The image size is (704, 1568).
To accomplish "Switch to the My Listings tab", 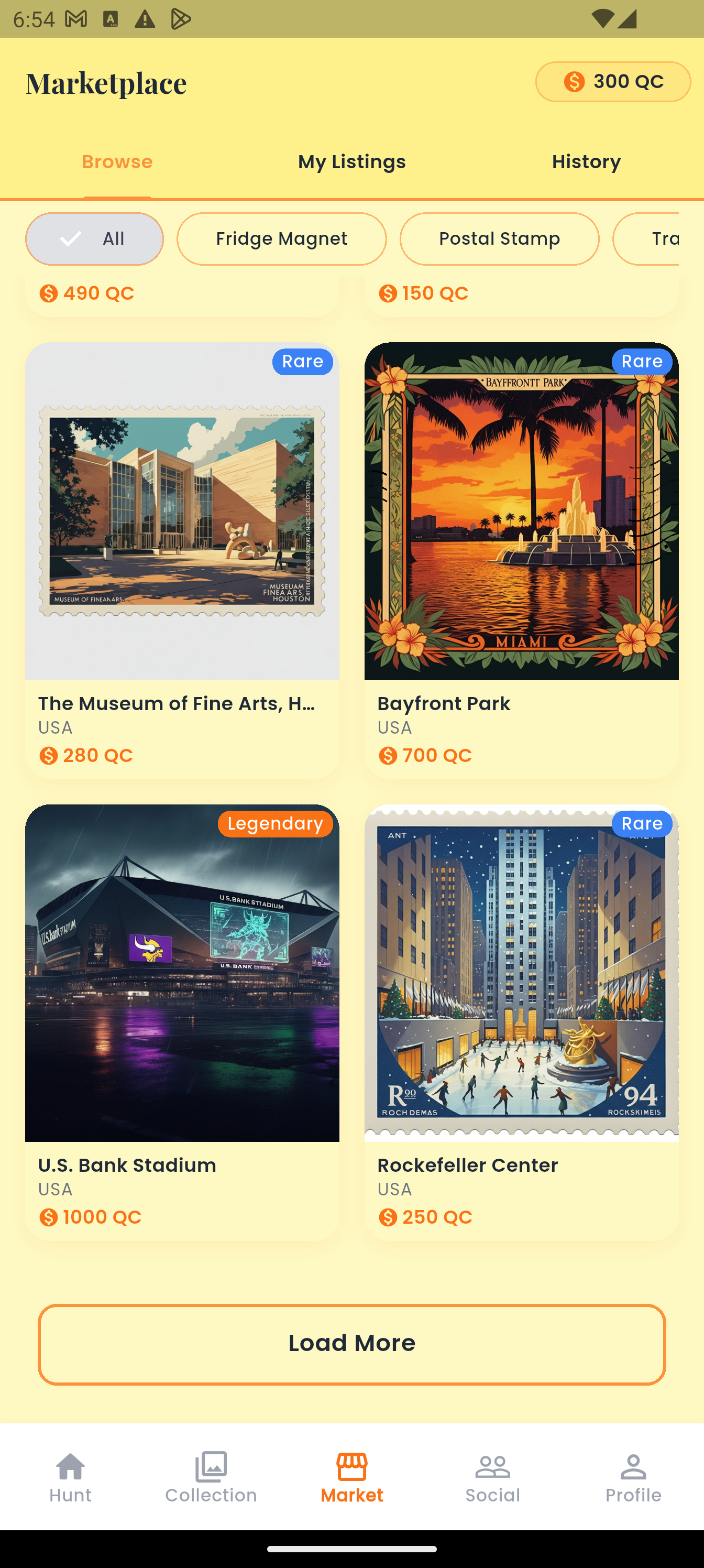I will [x=351, y=161].
